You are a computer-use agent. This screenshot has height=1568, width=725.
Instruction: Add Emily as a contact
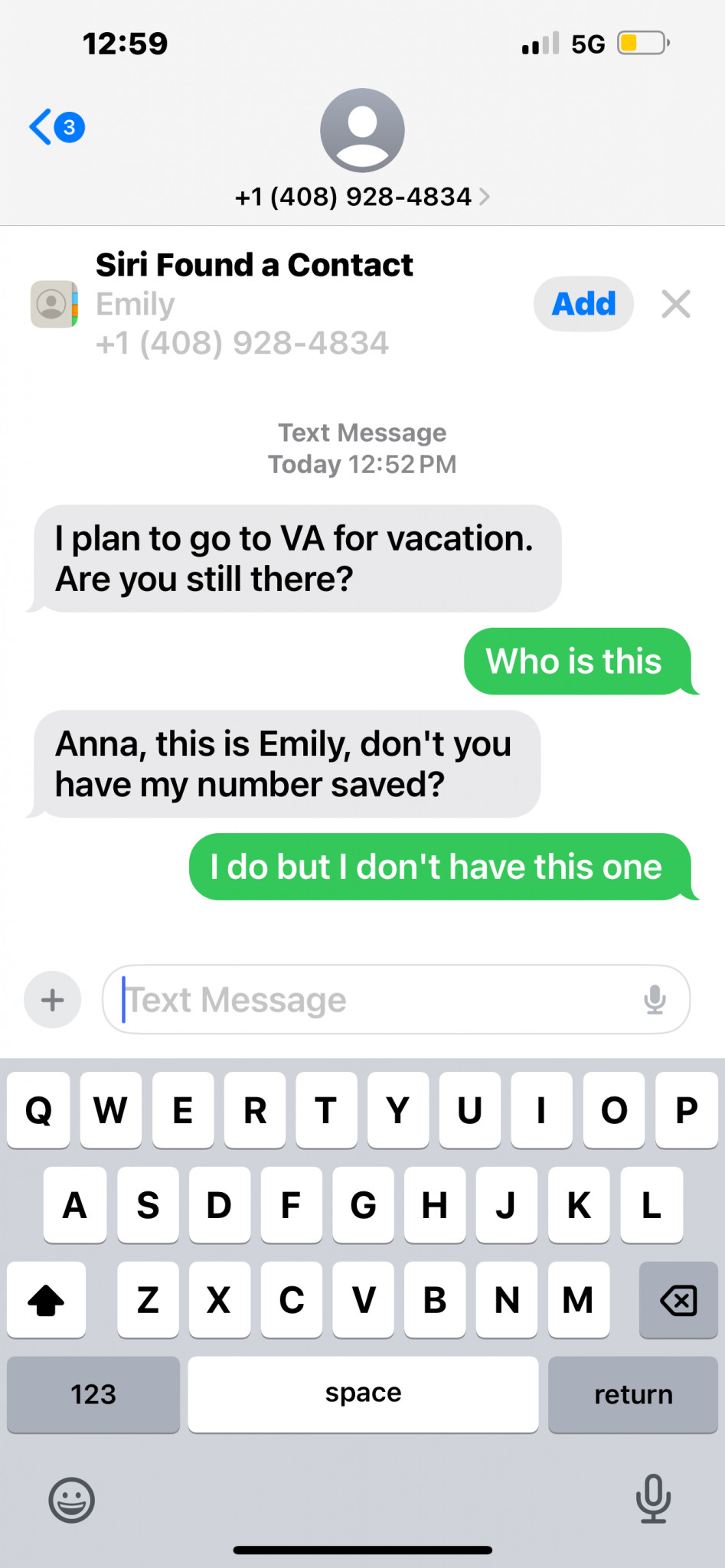pos(583,304)
